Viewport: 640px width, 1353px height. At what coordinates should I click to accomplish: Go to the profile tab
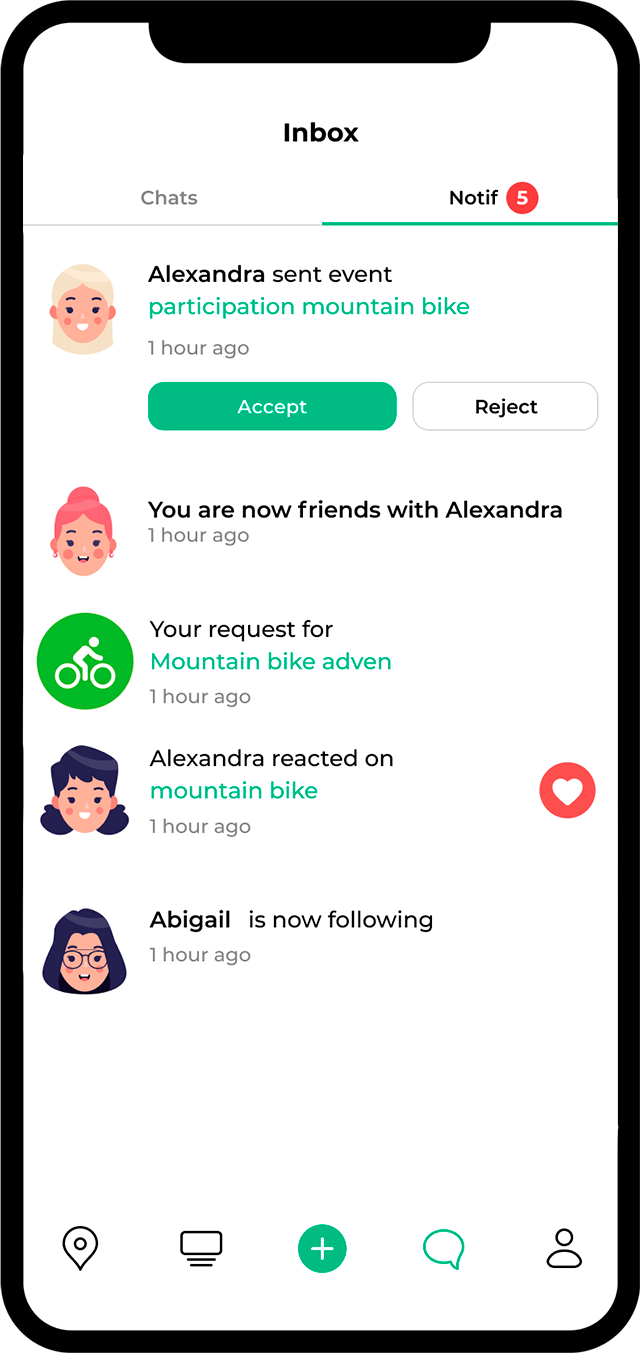564,1249
